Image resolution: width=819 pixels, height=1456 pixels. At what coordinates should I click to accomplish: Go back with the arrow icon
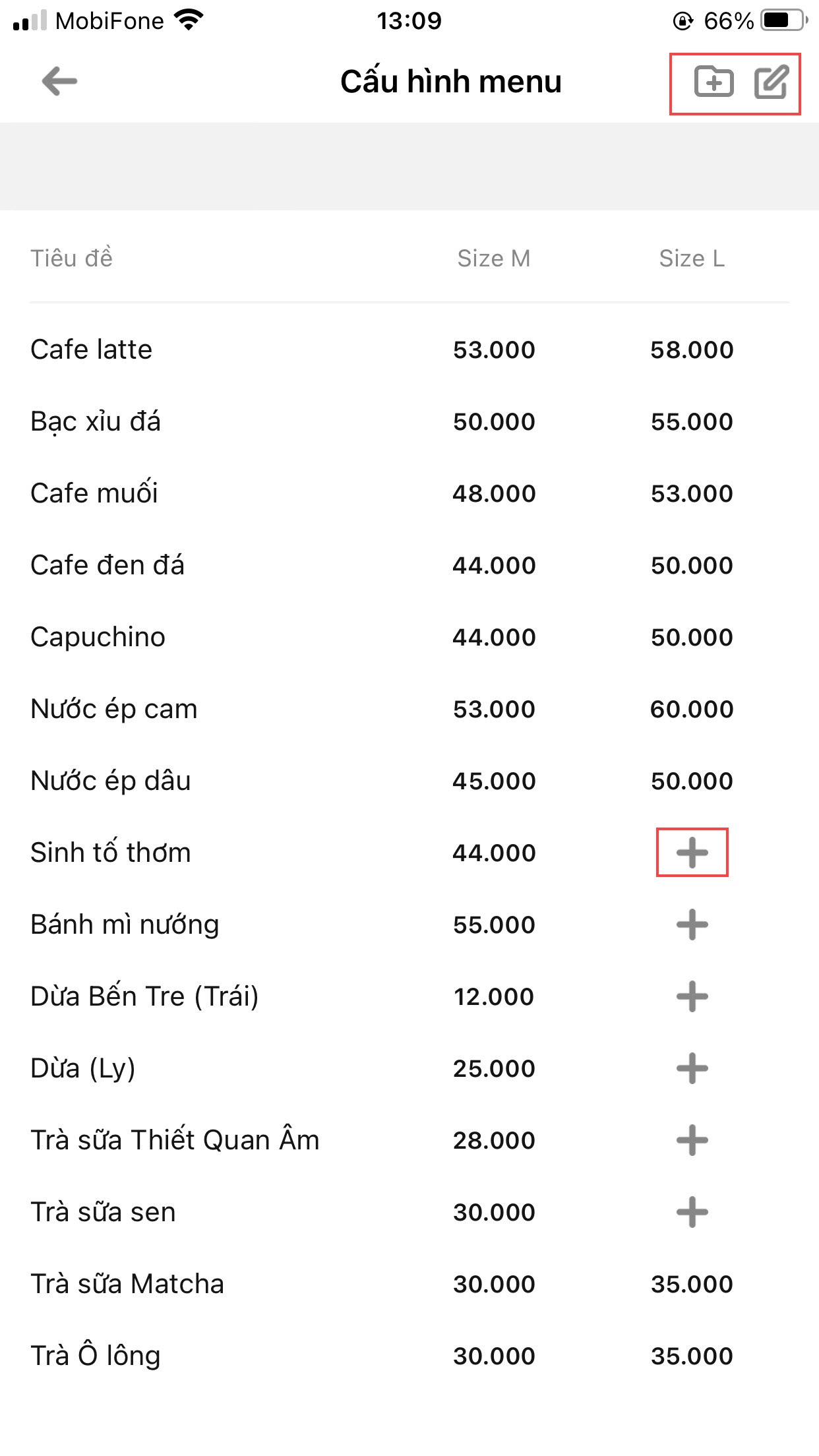point(59,82)
